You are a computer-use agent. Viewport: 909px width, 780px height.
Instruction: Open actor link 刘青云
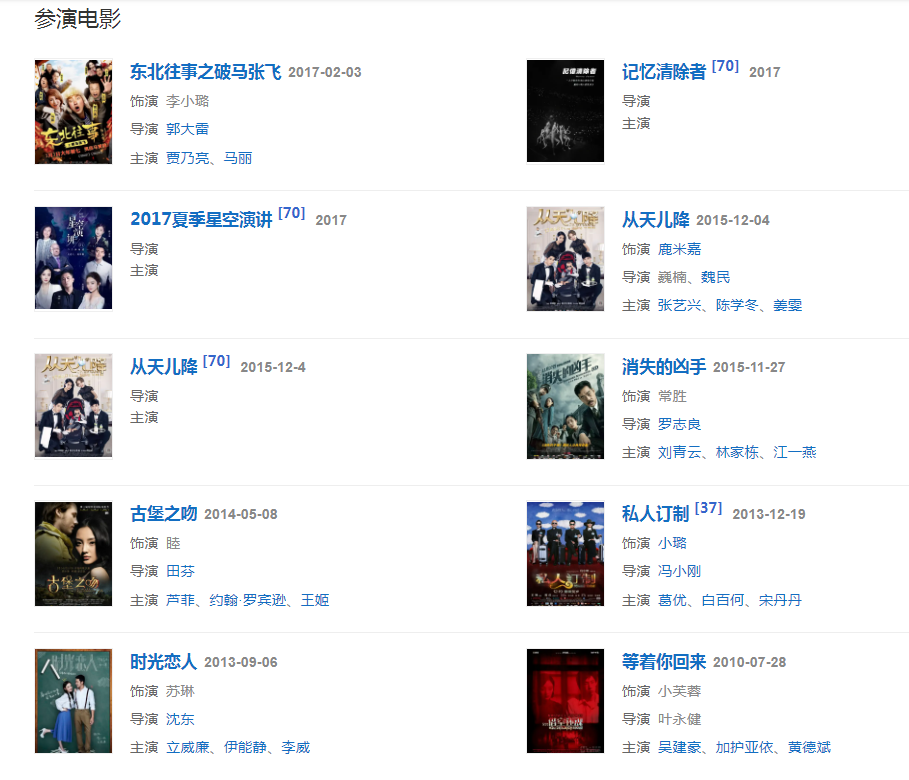click(679, 452)
